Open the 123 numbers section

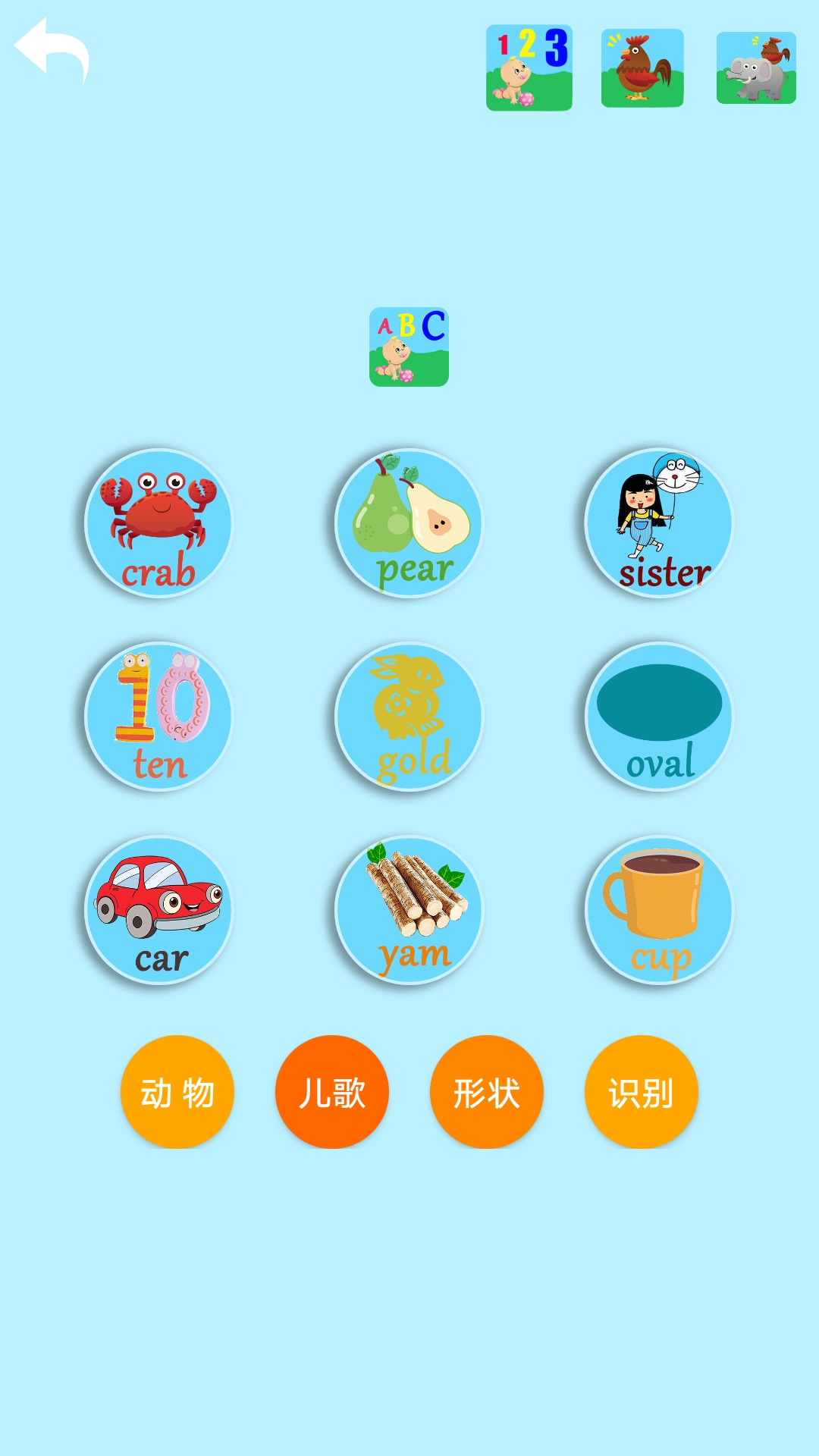coord(529,68)
